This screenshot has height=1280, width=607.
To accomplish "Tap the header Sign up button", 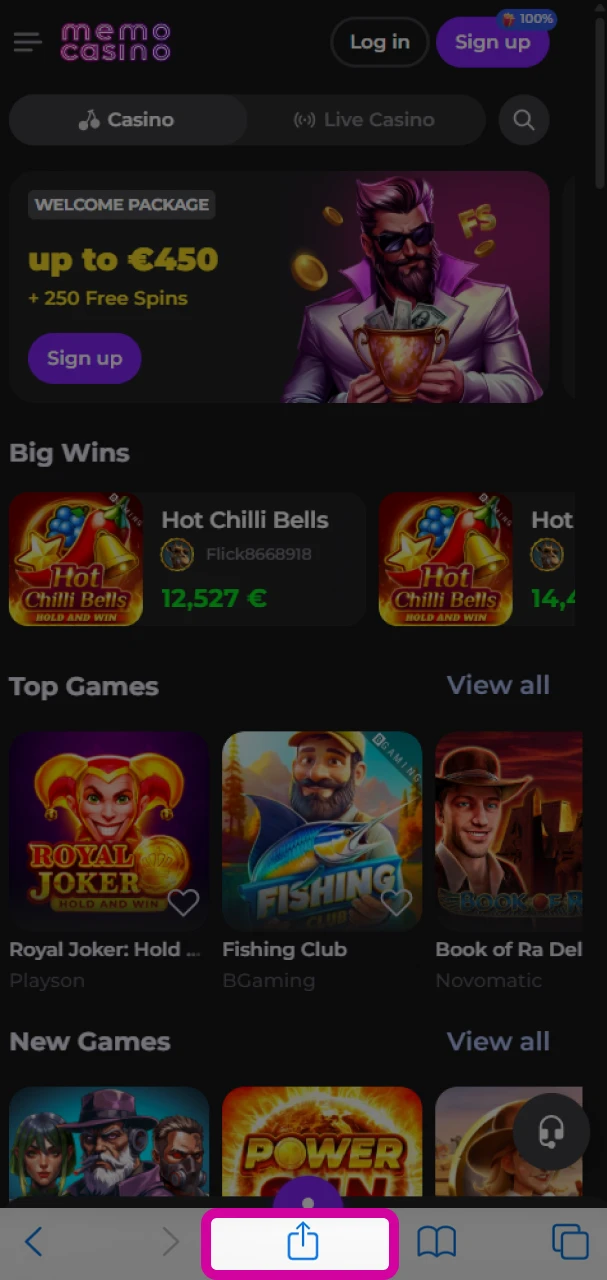I will (x=492, y=42).
